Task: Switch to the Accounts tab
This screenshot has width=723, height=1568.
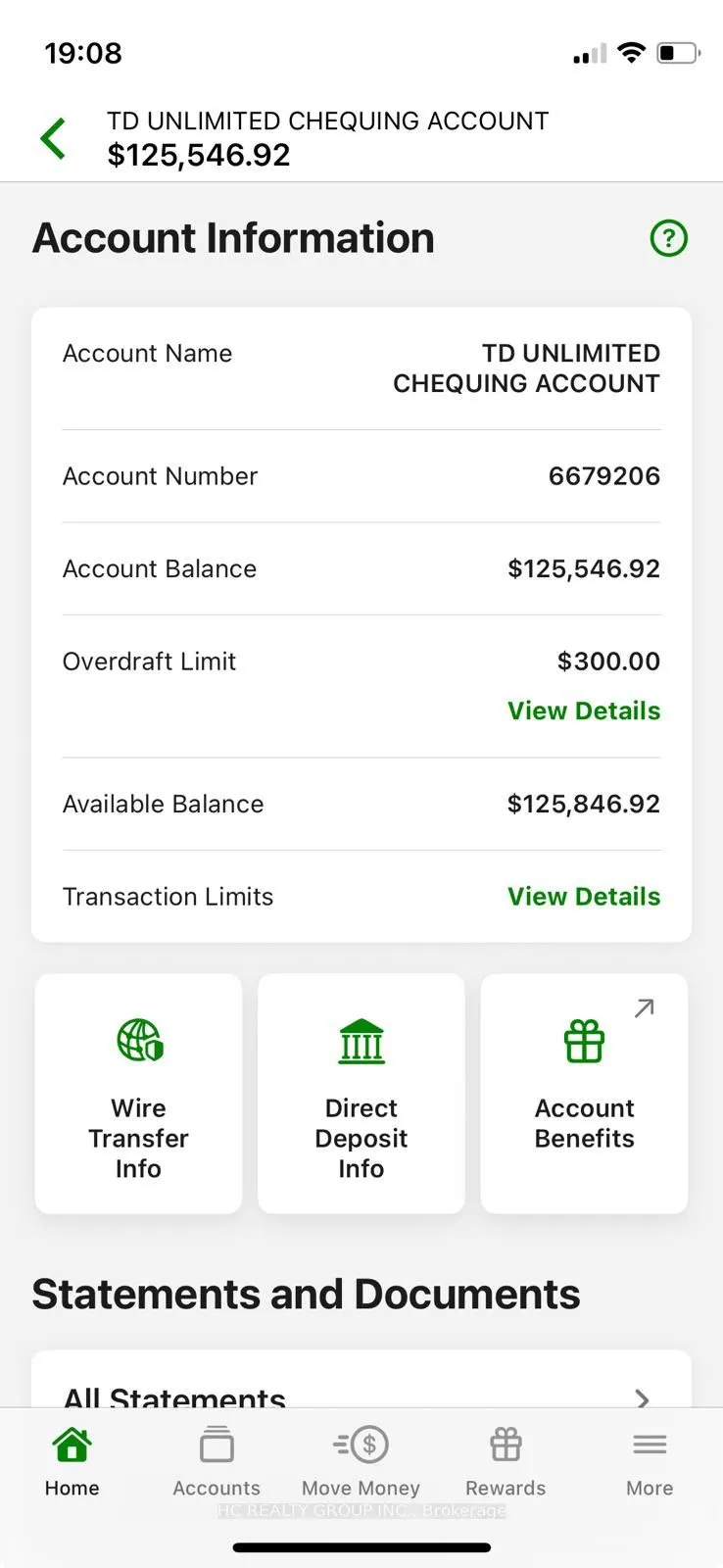Action: point(217,1462)
